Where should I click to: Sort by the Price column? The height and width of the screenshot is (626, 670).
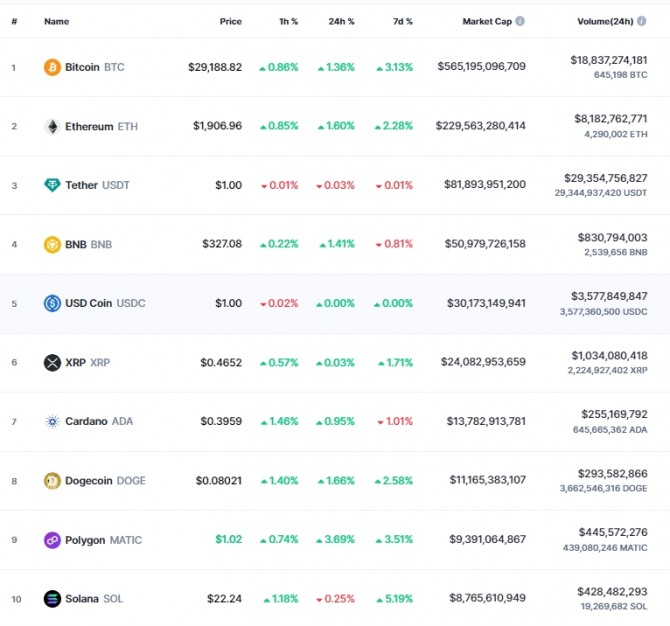[230, 21]
